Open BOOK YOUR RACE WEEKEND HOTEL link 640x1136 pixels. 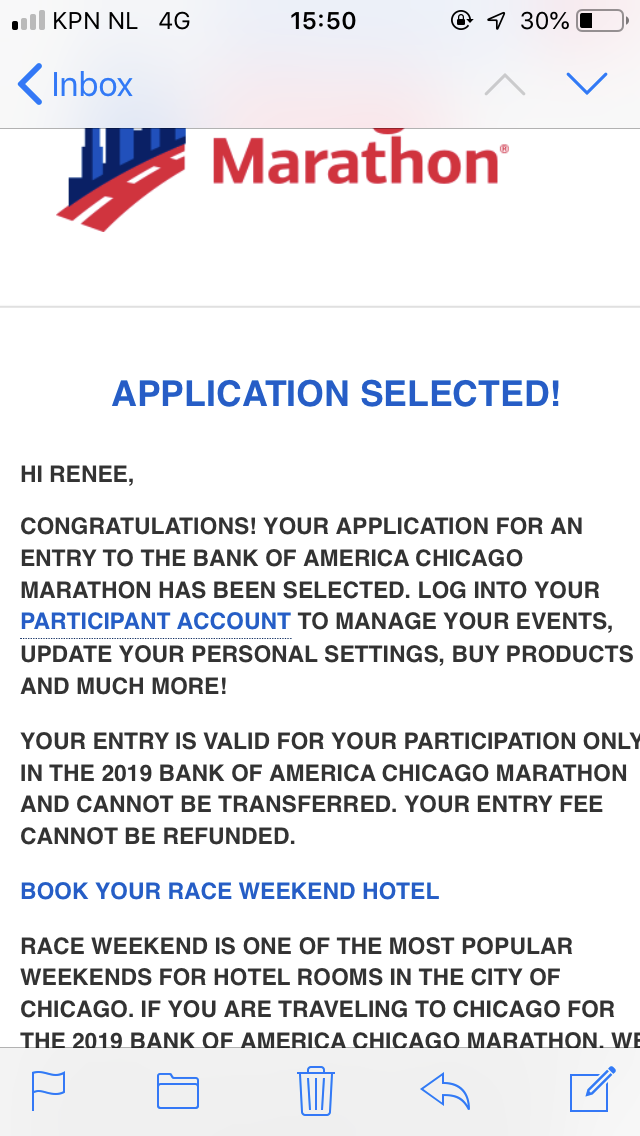tap(230, 890)
